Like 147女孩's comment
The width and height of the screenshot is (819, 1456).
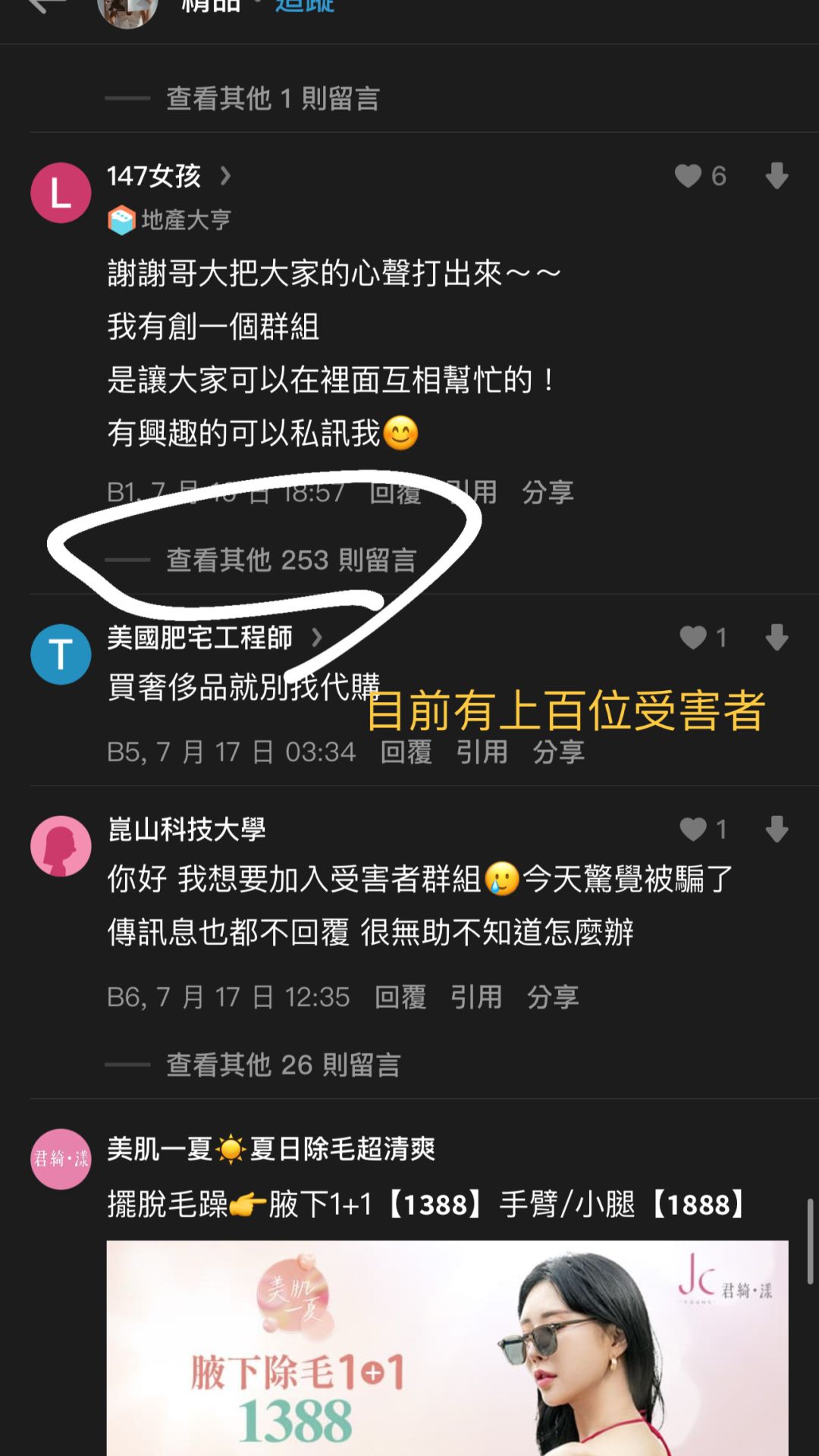689,176
